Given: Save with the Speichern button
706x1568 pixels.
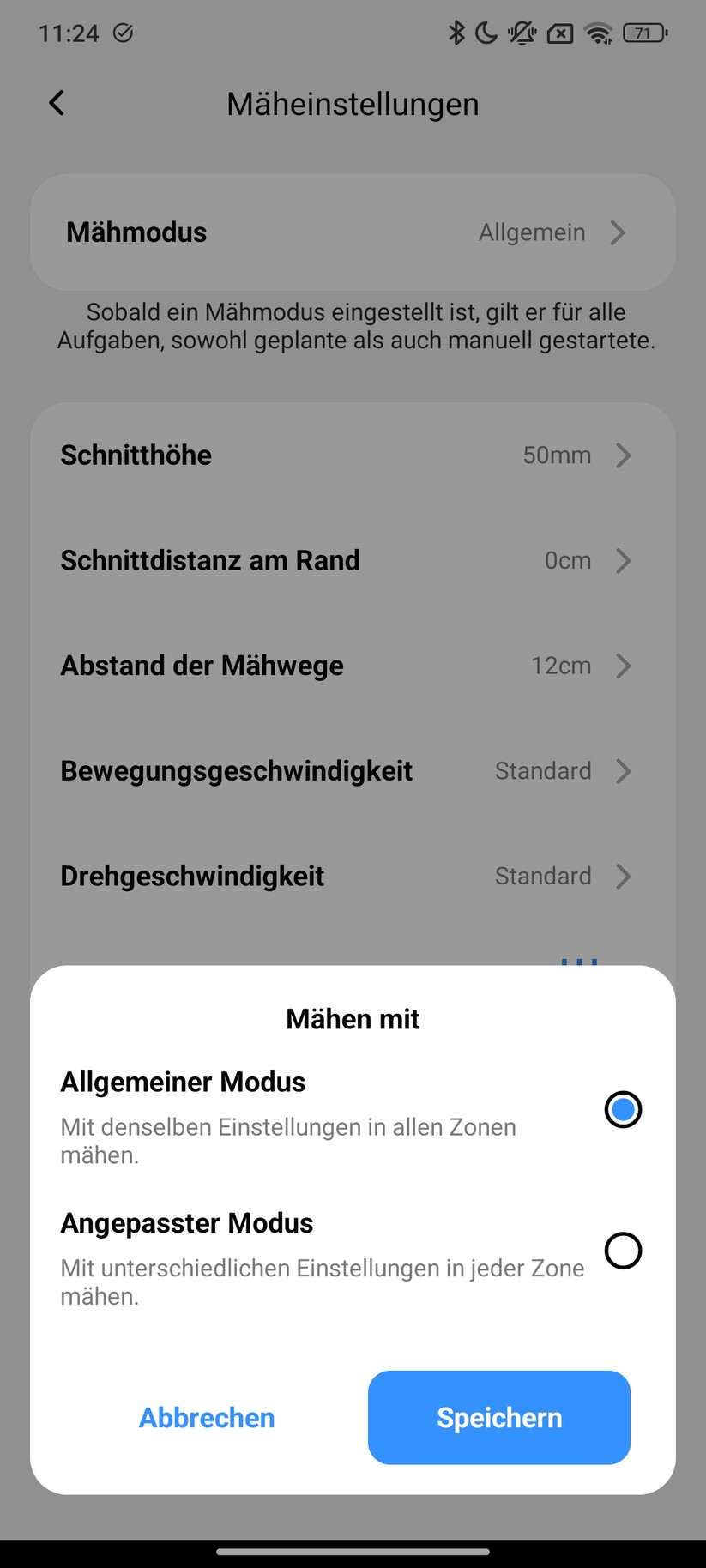Looking at the screenshot, I should (499, 1418).
